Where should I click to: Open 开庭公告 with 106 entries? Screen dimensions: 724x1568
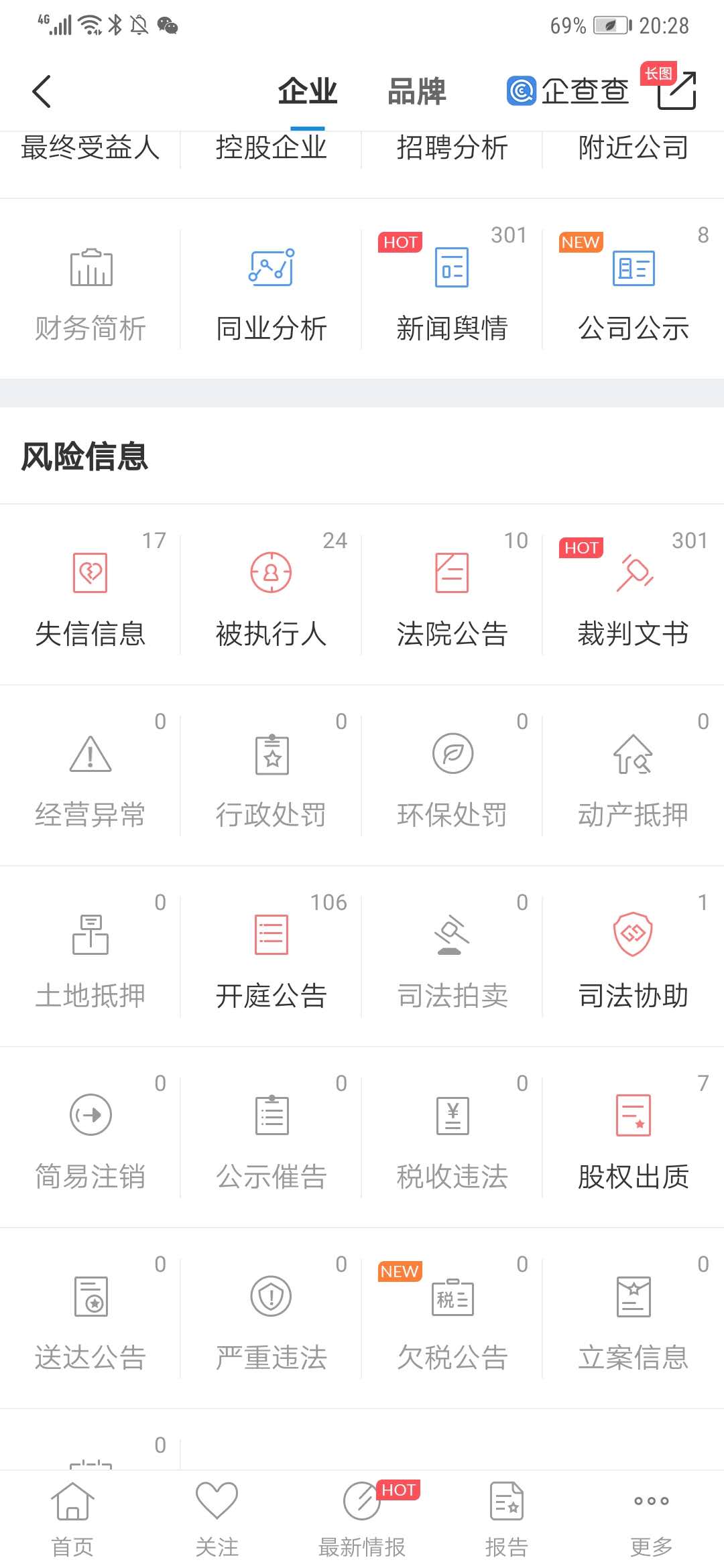pyautogui.click(x=271, y=960)
